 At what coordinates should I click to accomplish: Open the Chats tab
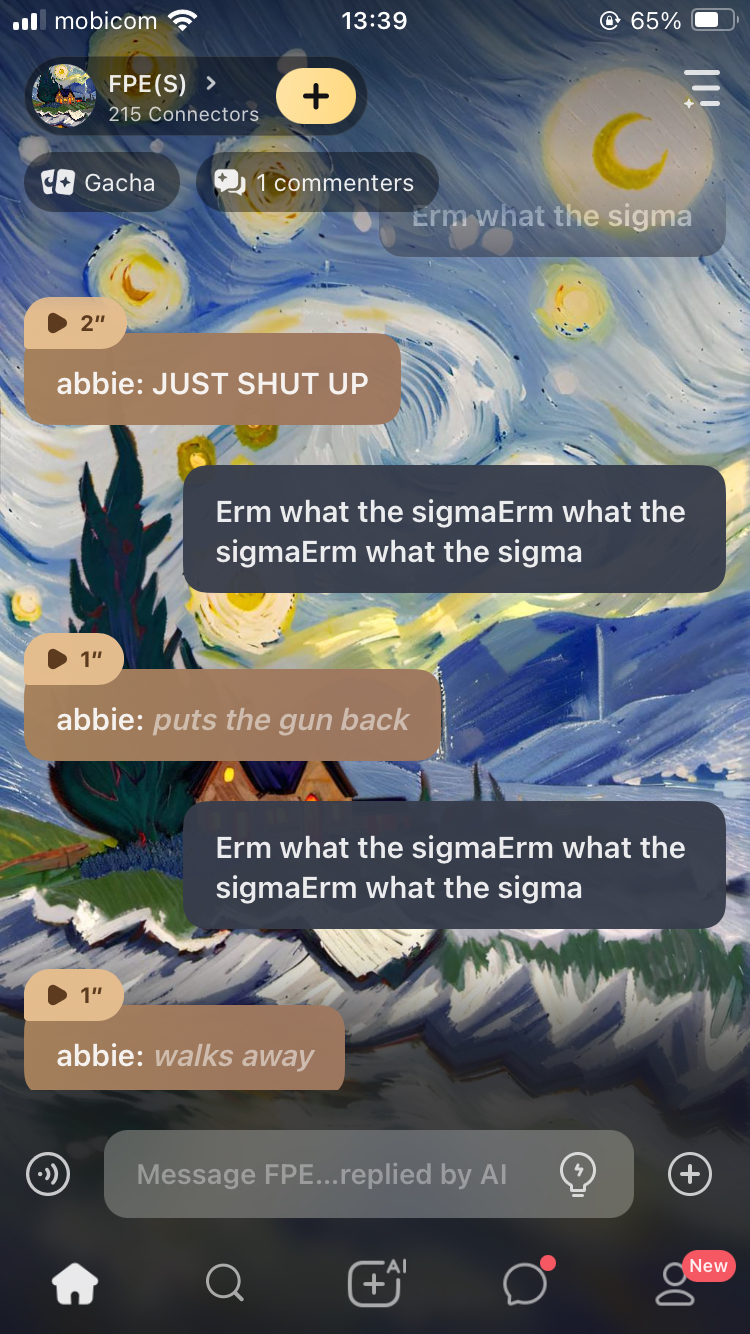(525, 1283)
